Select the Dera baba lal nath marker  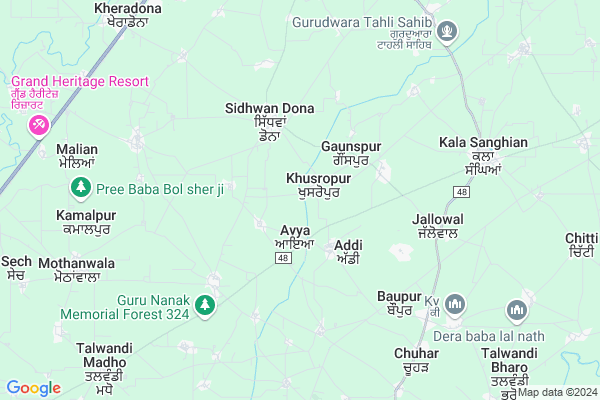point(517,309)
